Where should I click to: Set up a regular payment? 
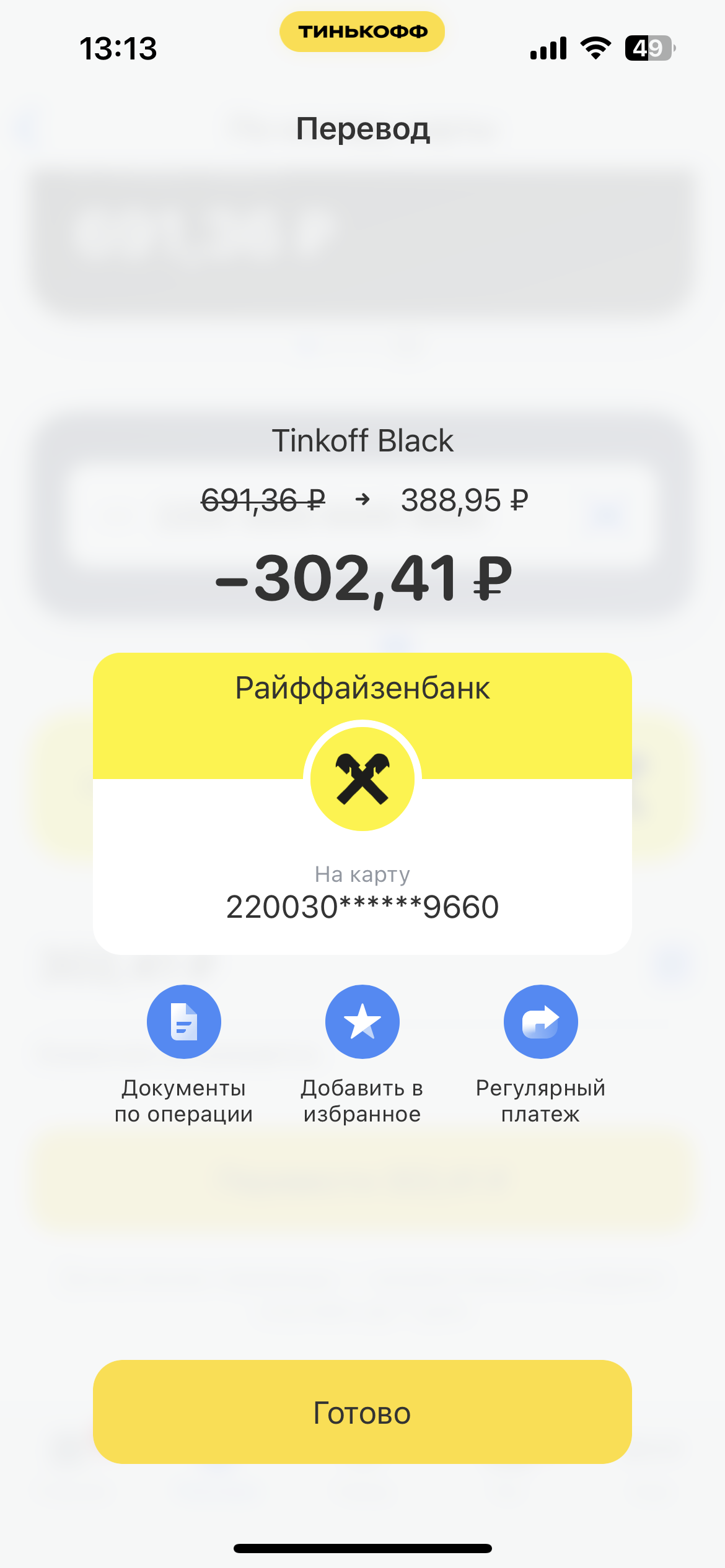(540, 1022)
